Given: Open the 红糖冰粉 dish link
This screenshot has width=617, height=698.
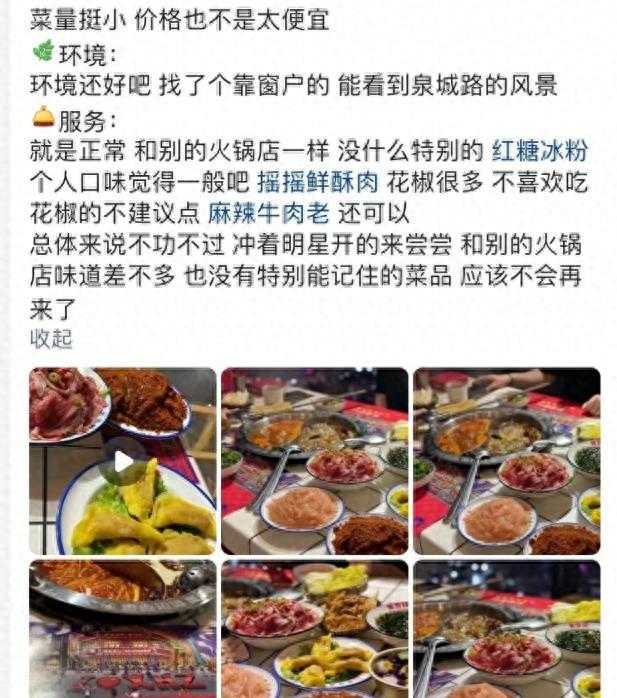Looking at the screenshot, I should point(539,152).
